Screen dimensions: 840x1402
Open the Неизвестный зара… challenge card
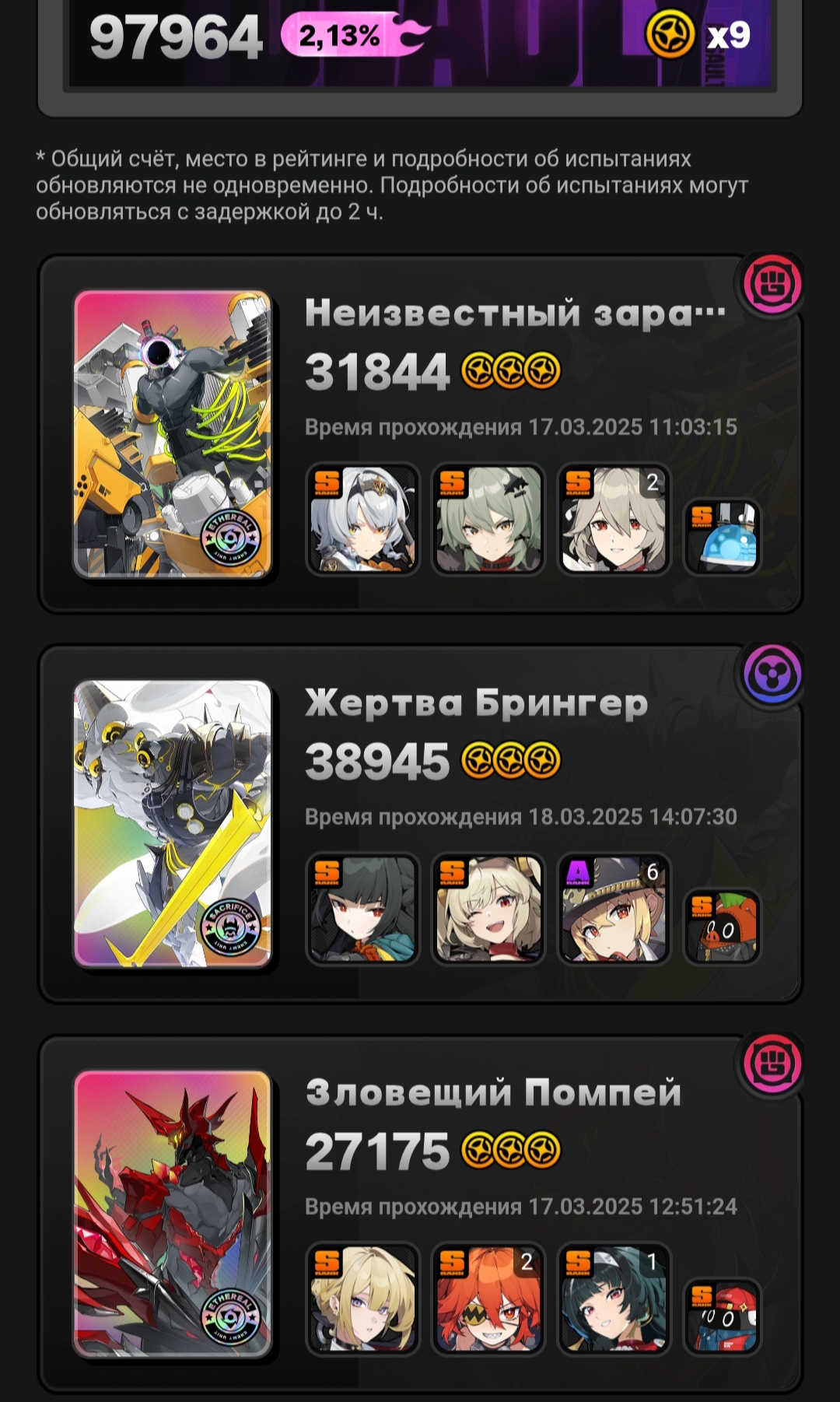coord(420,434)
